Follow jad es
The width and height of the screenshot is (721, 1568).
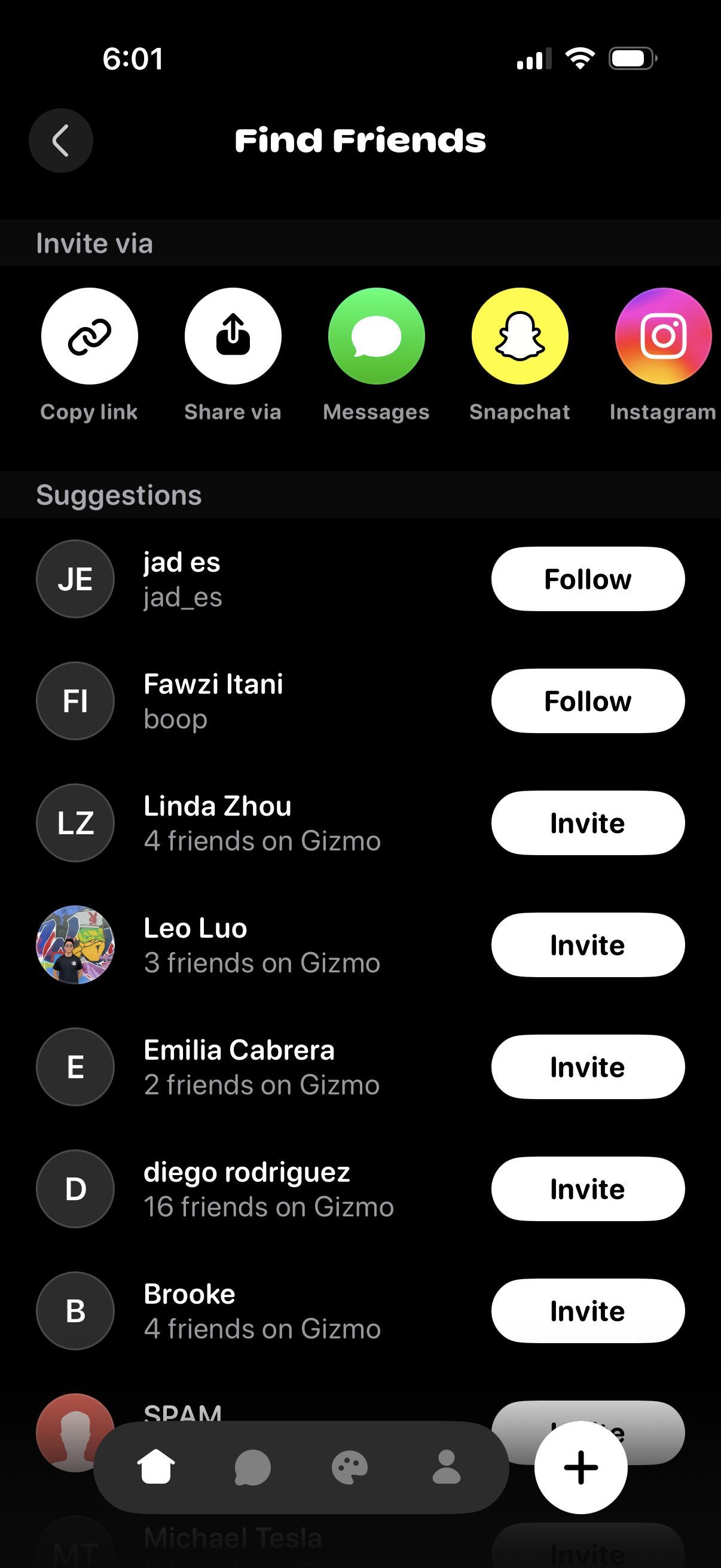[586, 579]
